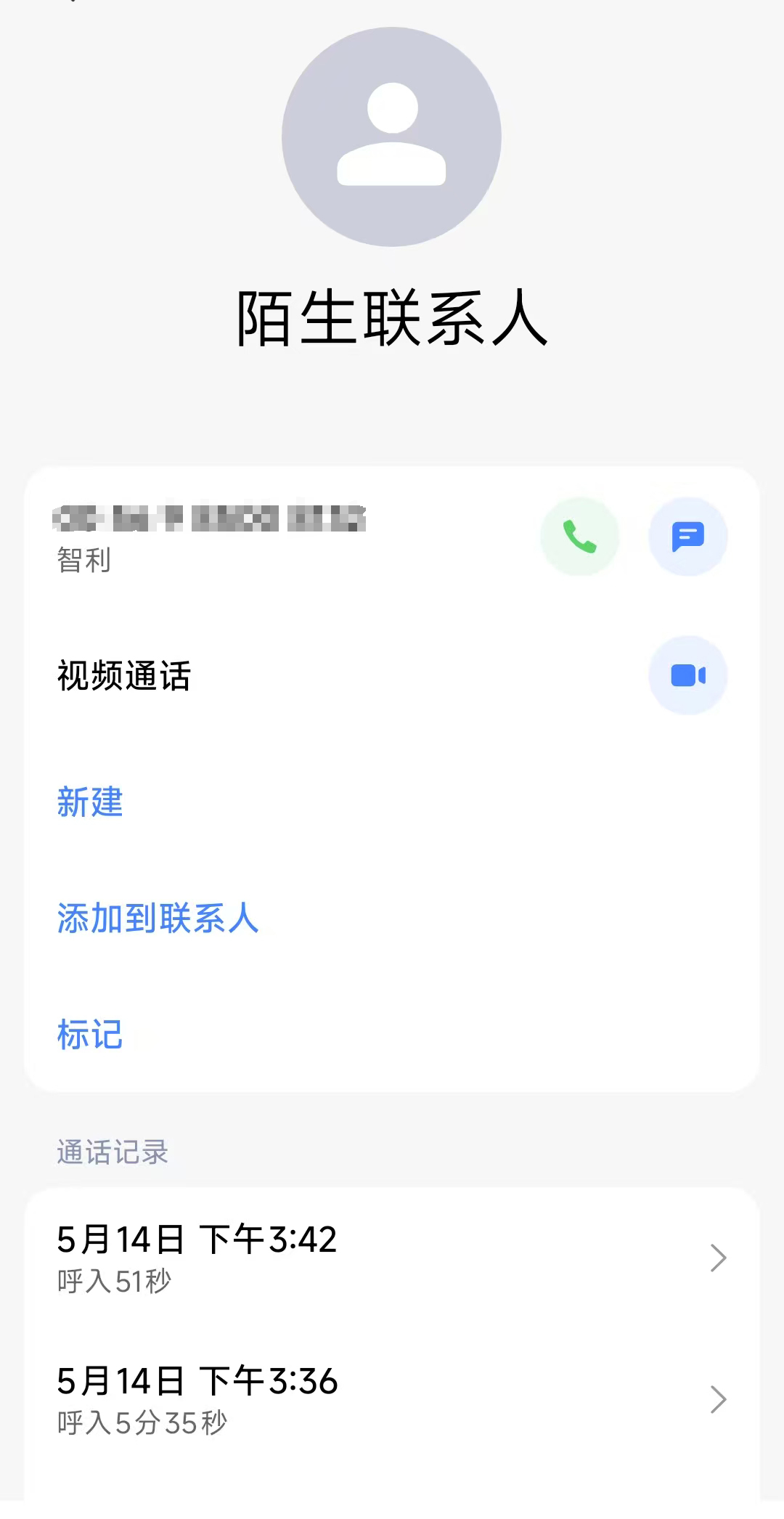Screen dimensions: 784x1519
Task: Tap the right chevron on the 3:42 call entry
Action: coord(717,1258)
